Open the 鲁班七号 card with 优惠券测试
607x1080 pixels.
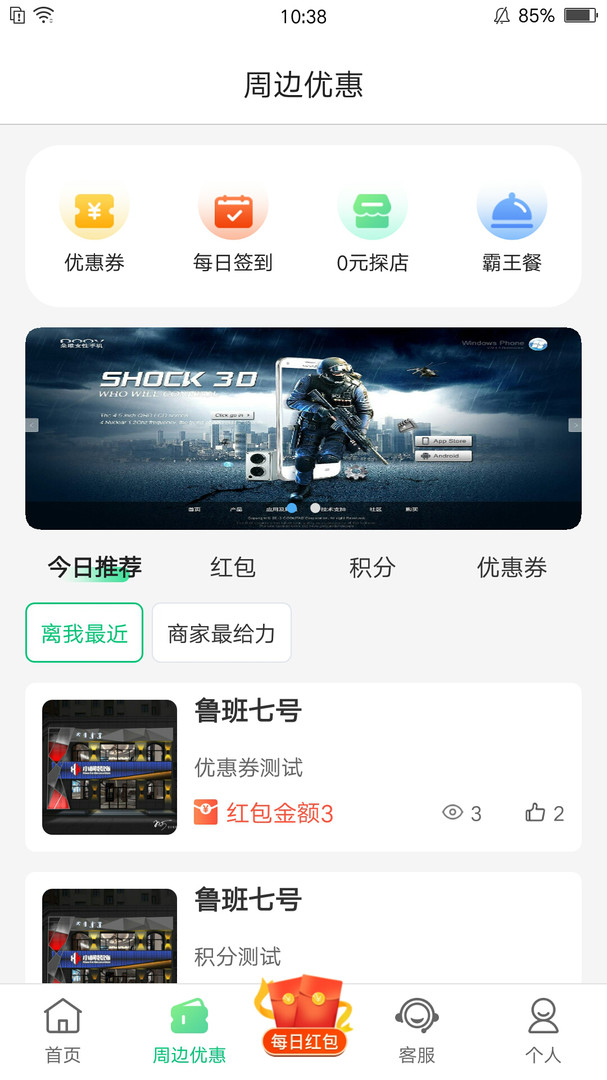tap(303, 767)
